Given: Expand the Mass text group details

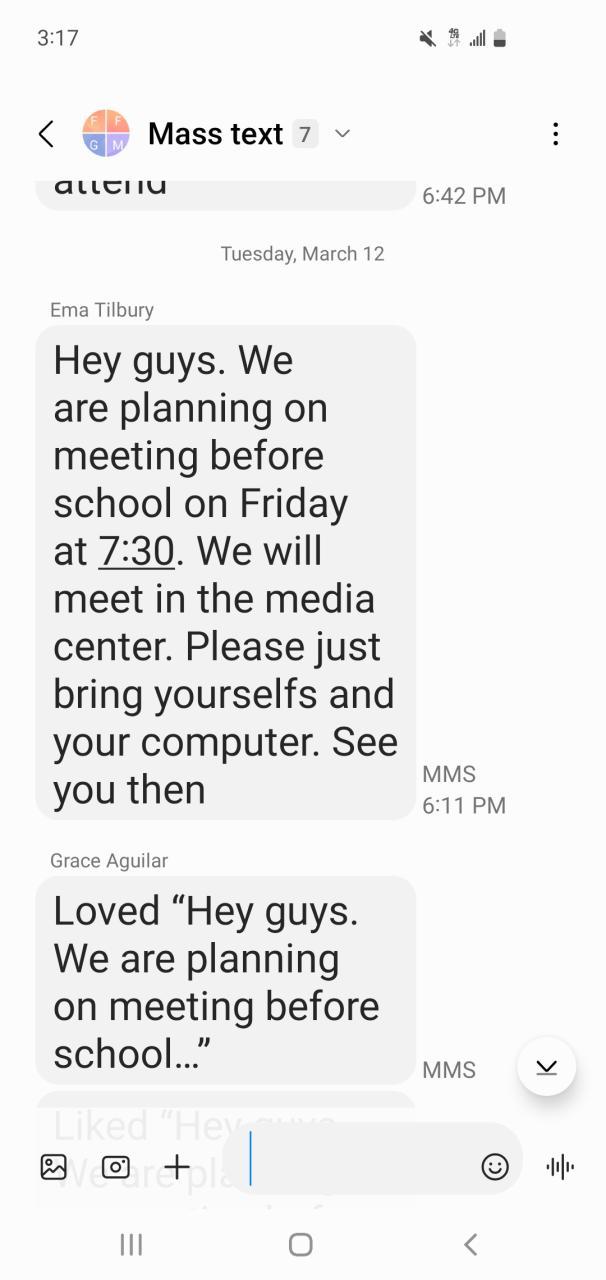Looking at the screenshot, I should [343, 134].
